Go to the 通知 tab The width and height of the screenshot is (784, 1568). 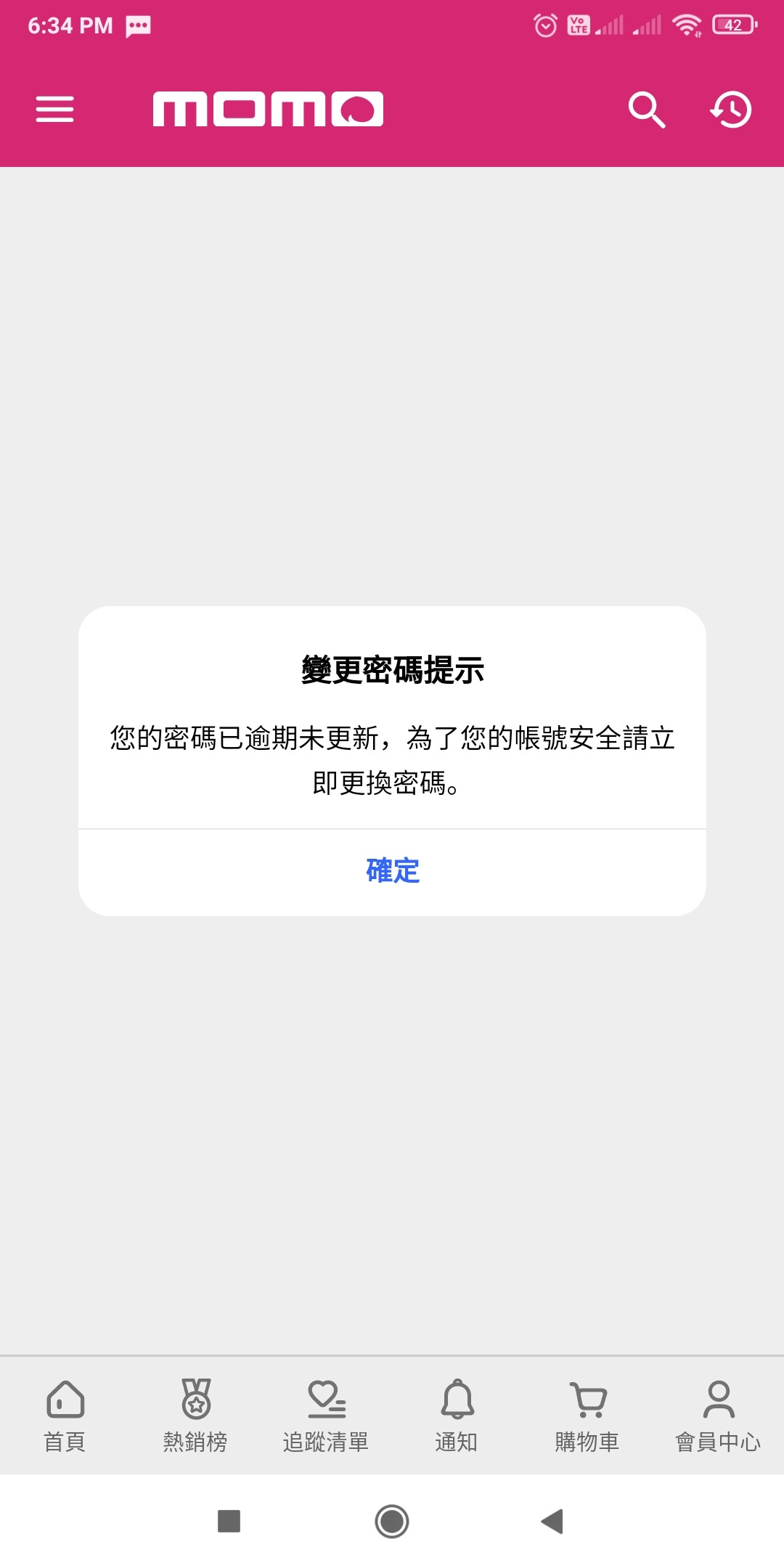point(457,1416)
